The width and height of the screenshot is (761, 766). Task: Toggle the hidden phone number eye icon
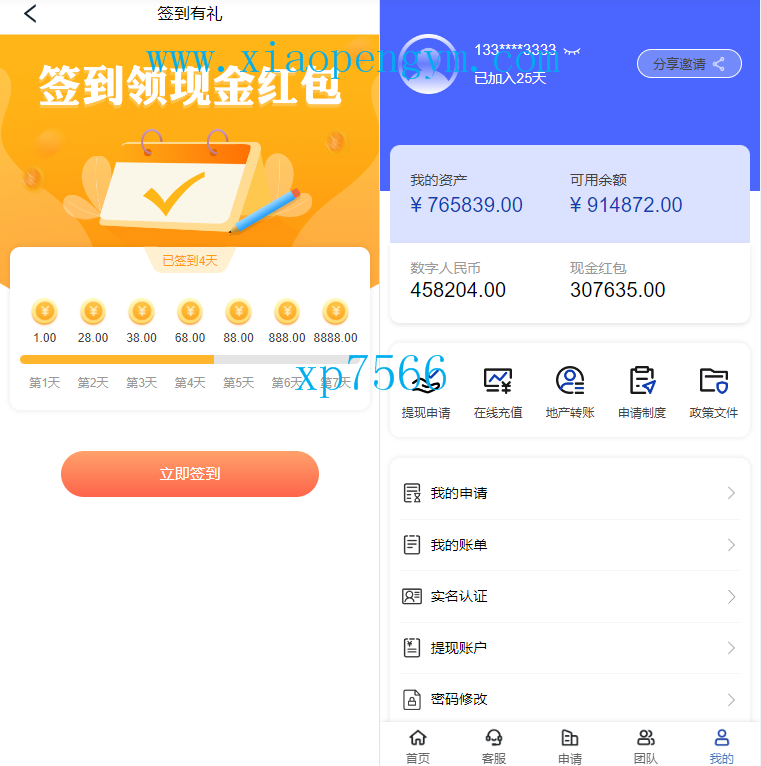click(x=572, y=50)
